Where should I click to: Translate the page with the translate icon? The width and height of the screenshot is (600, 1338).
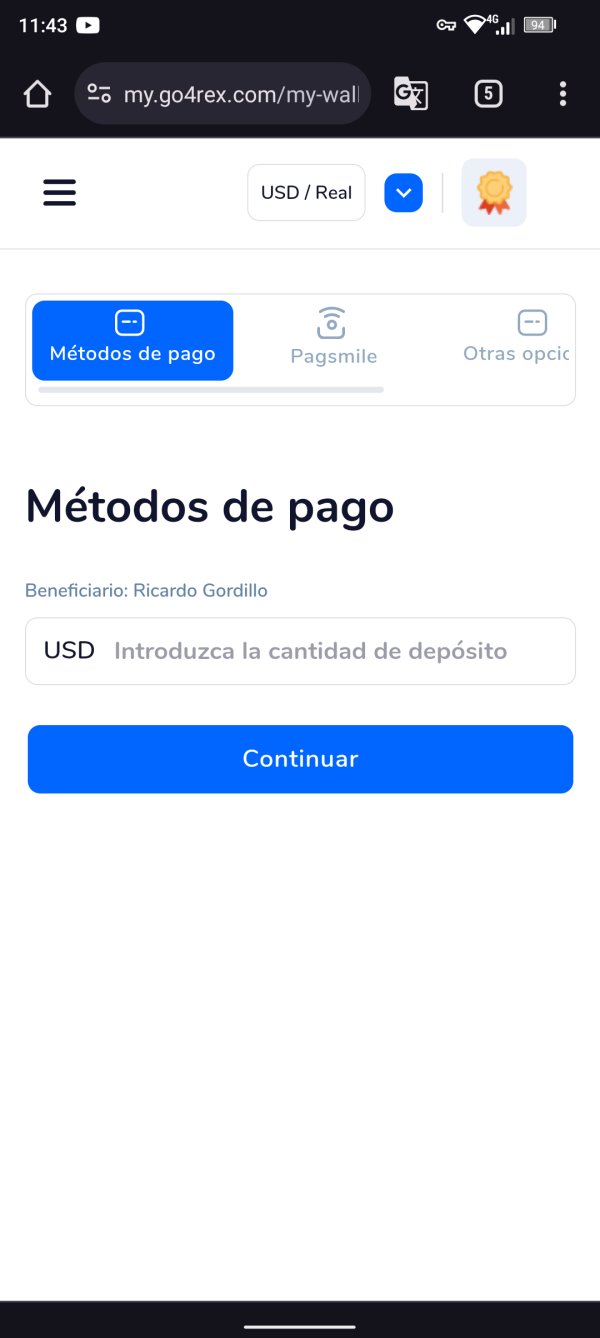click(411, 94)
